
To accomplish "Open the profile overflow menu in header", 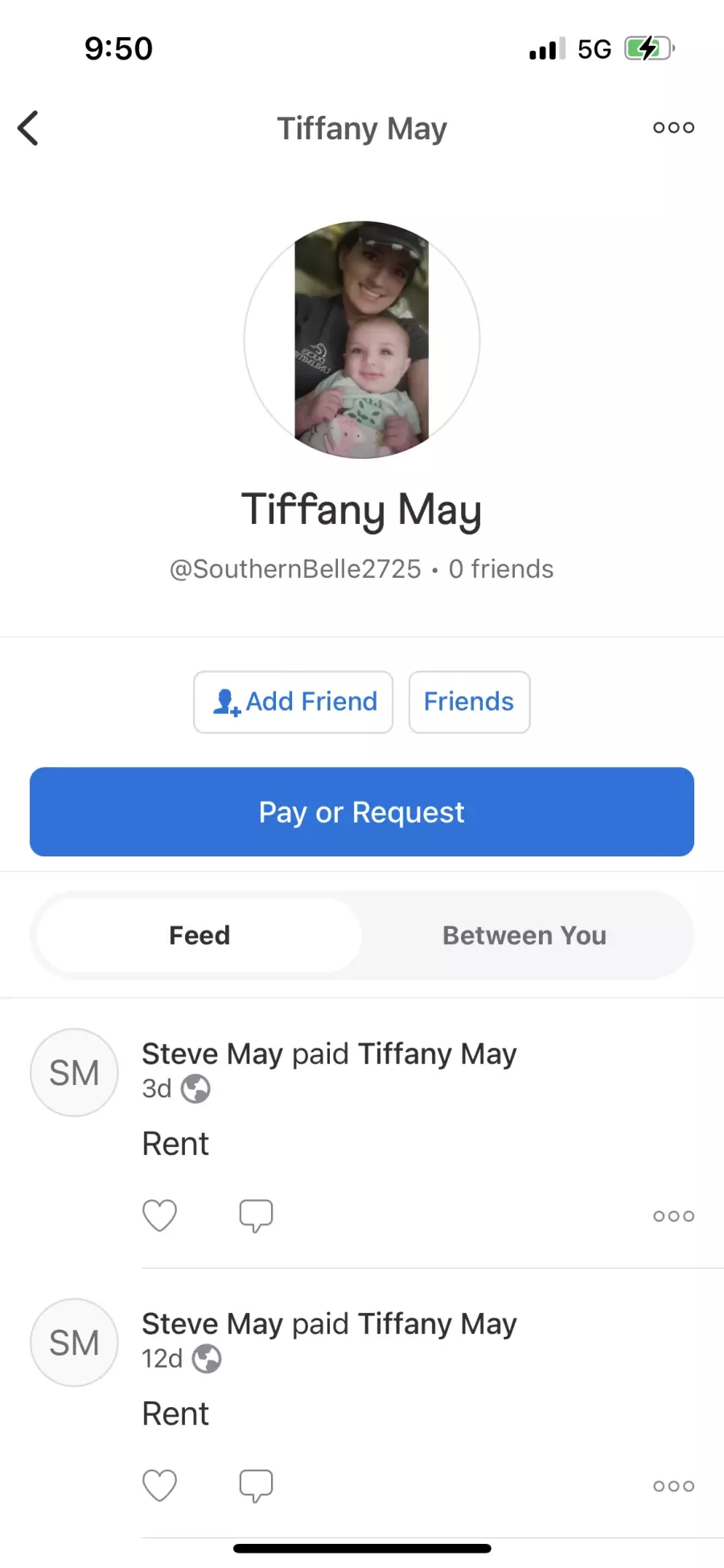I will click(673, 127).
